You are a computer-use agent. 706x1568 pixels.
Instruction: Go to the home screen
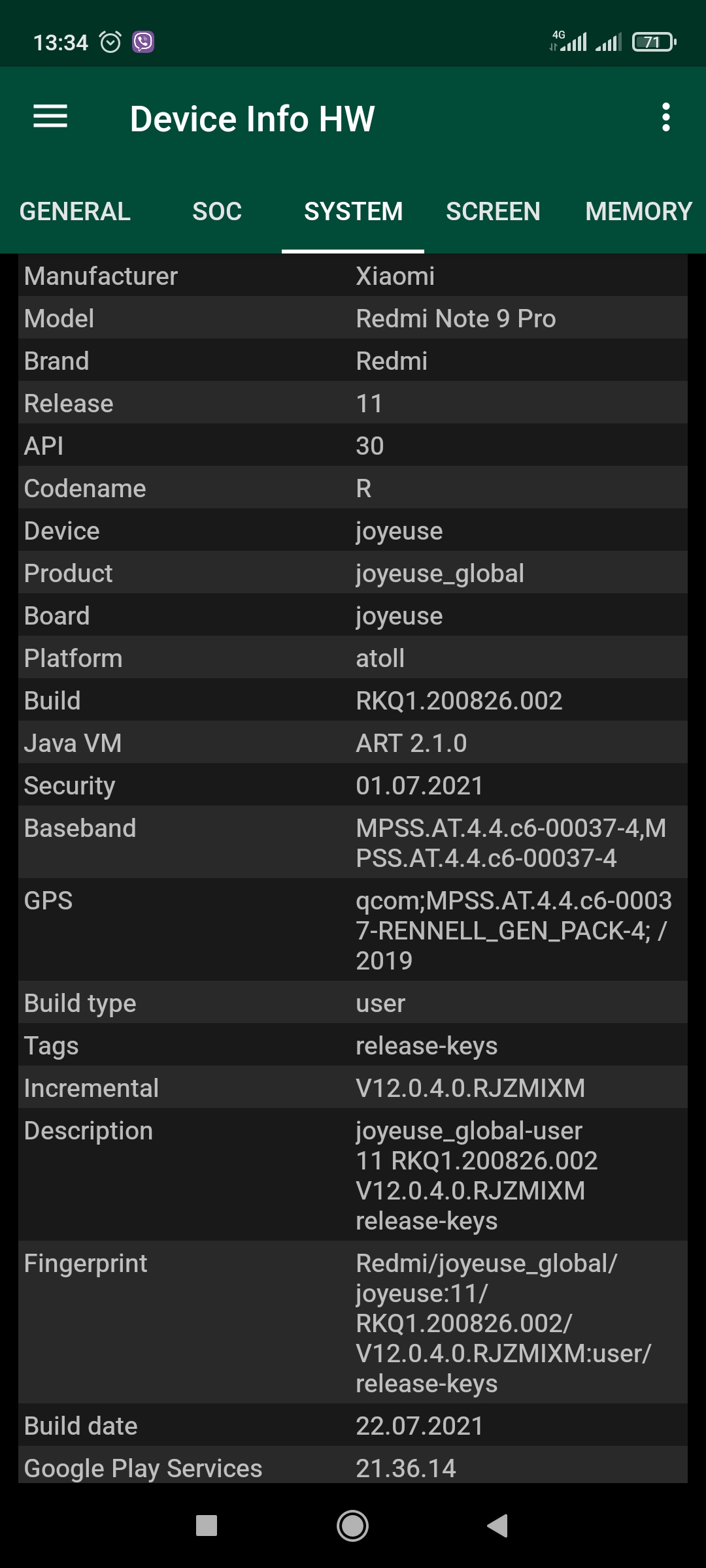pos(353,1526)
